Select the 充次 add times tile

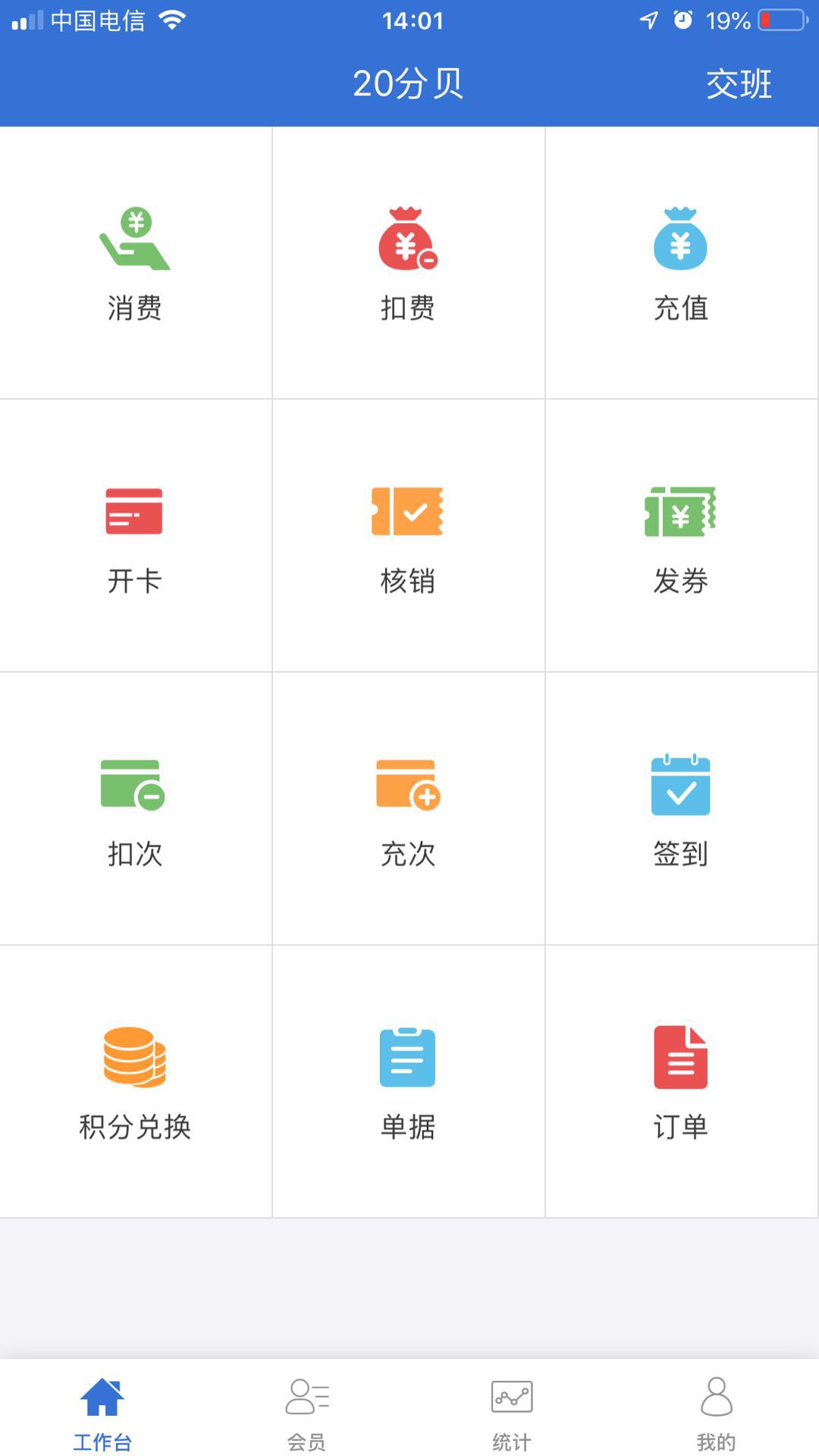tap(409, 808)
